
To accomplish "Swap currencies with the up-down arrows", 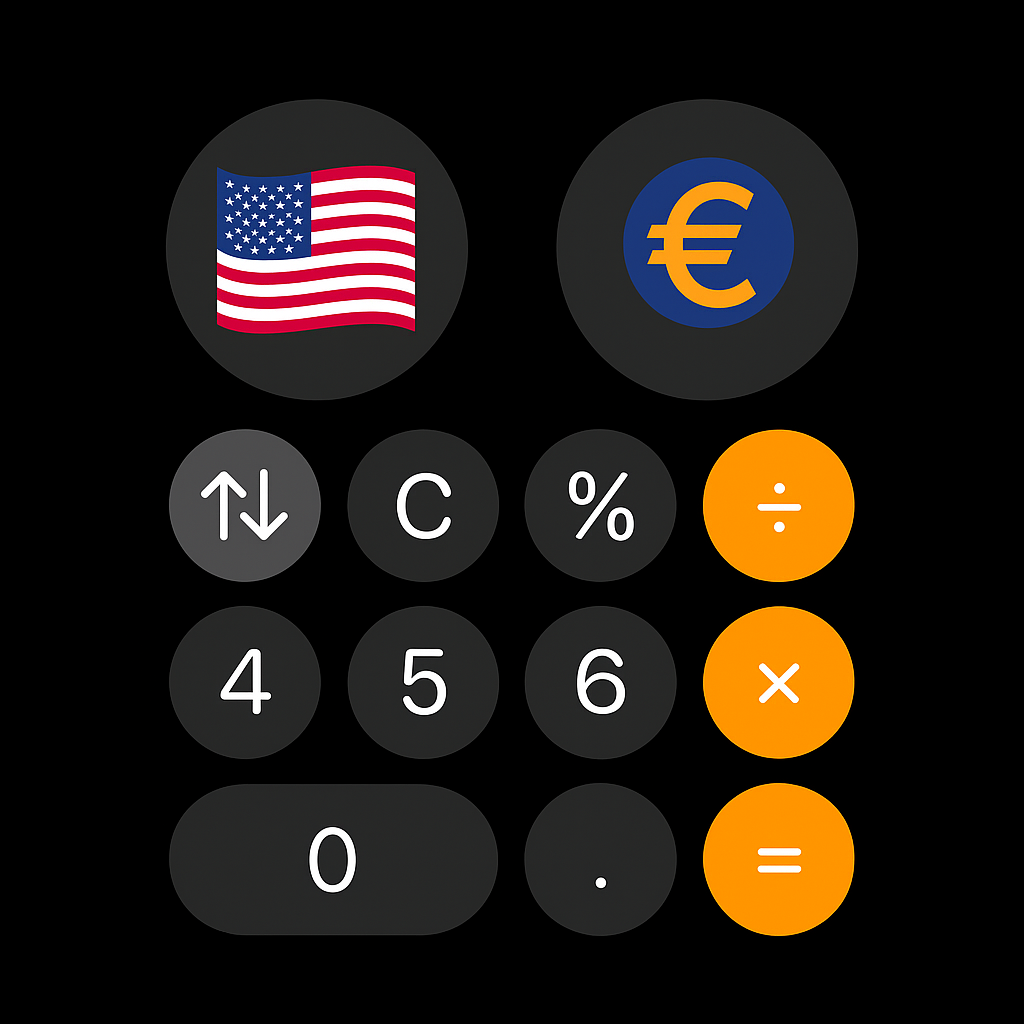I will point(245,505).
